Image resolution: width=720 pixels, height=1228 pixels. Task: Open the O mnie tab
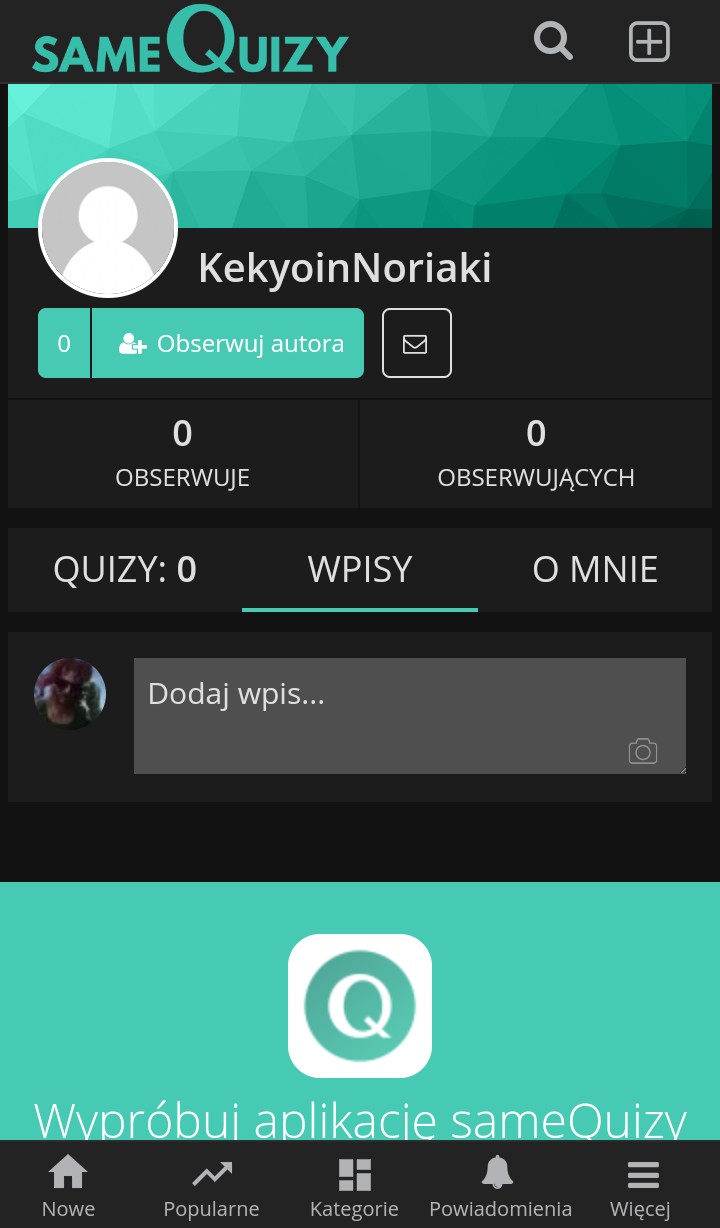pyautogui.click(x=595, y=569)
